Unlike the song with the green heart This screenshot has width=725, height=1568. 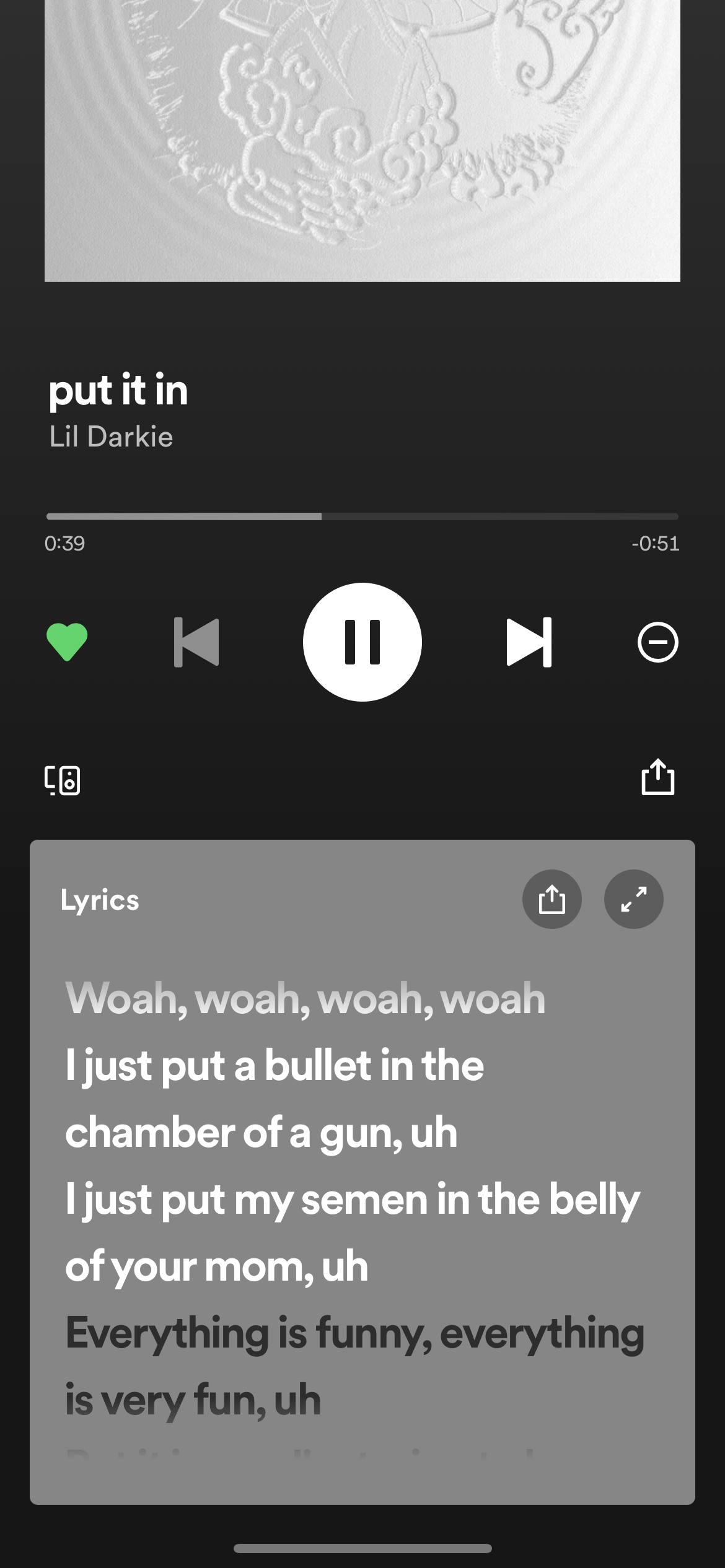click(67, 642)
